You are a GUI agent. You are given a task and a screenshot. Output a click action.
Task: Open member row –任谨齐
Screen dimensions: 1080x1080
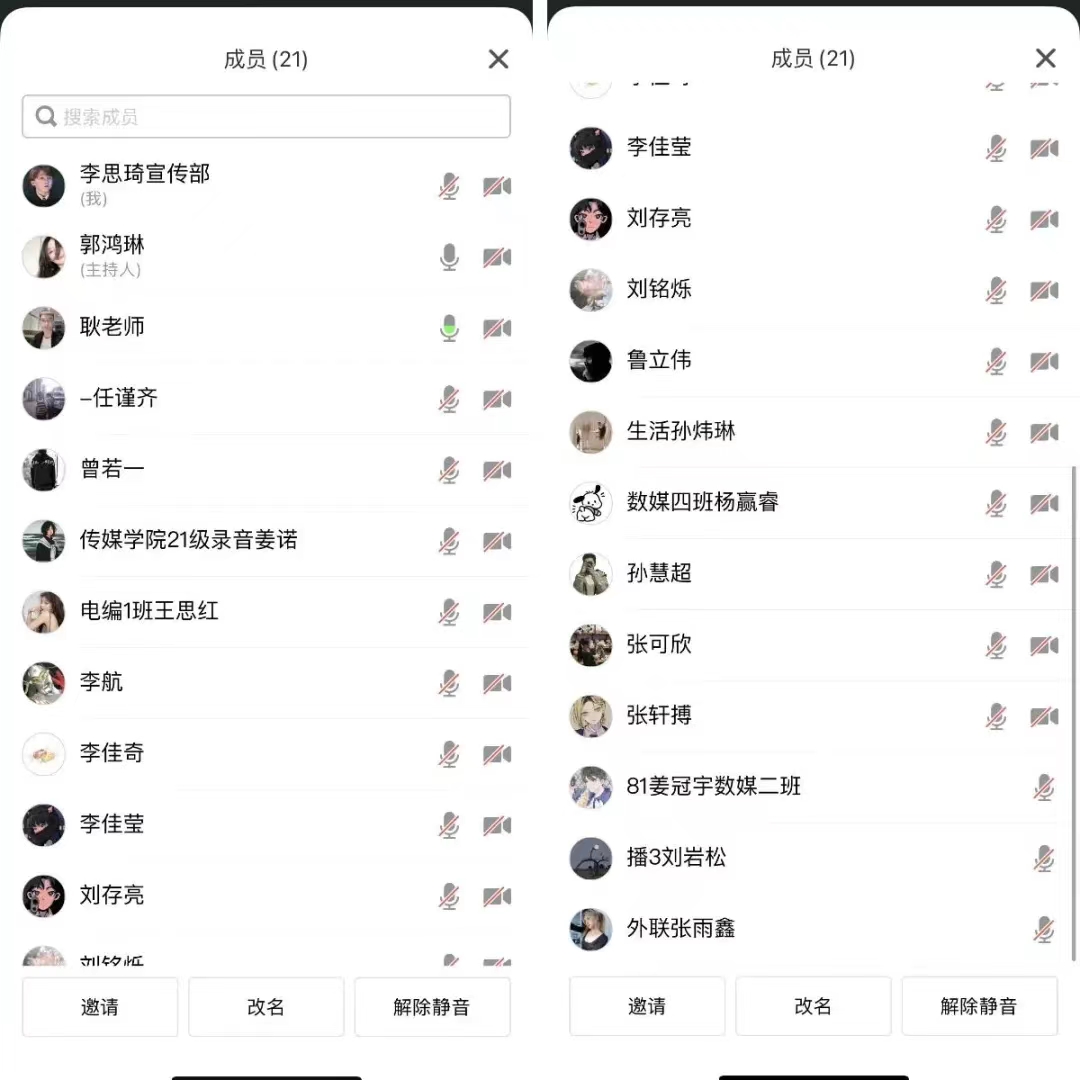click(x=119, y=398)
